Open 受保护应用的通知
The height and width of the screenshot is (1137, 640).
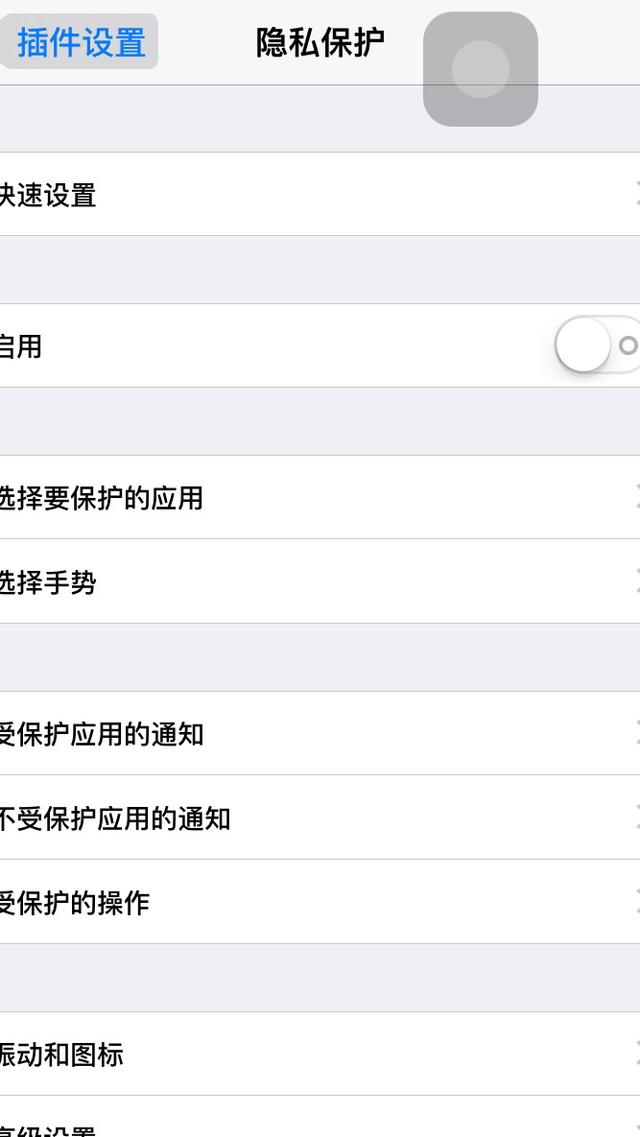tap(320, 733)
